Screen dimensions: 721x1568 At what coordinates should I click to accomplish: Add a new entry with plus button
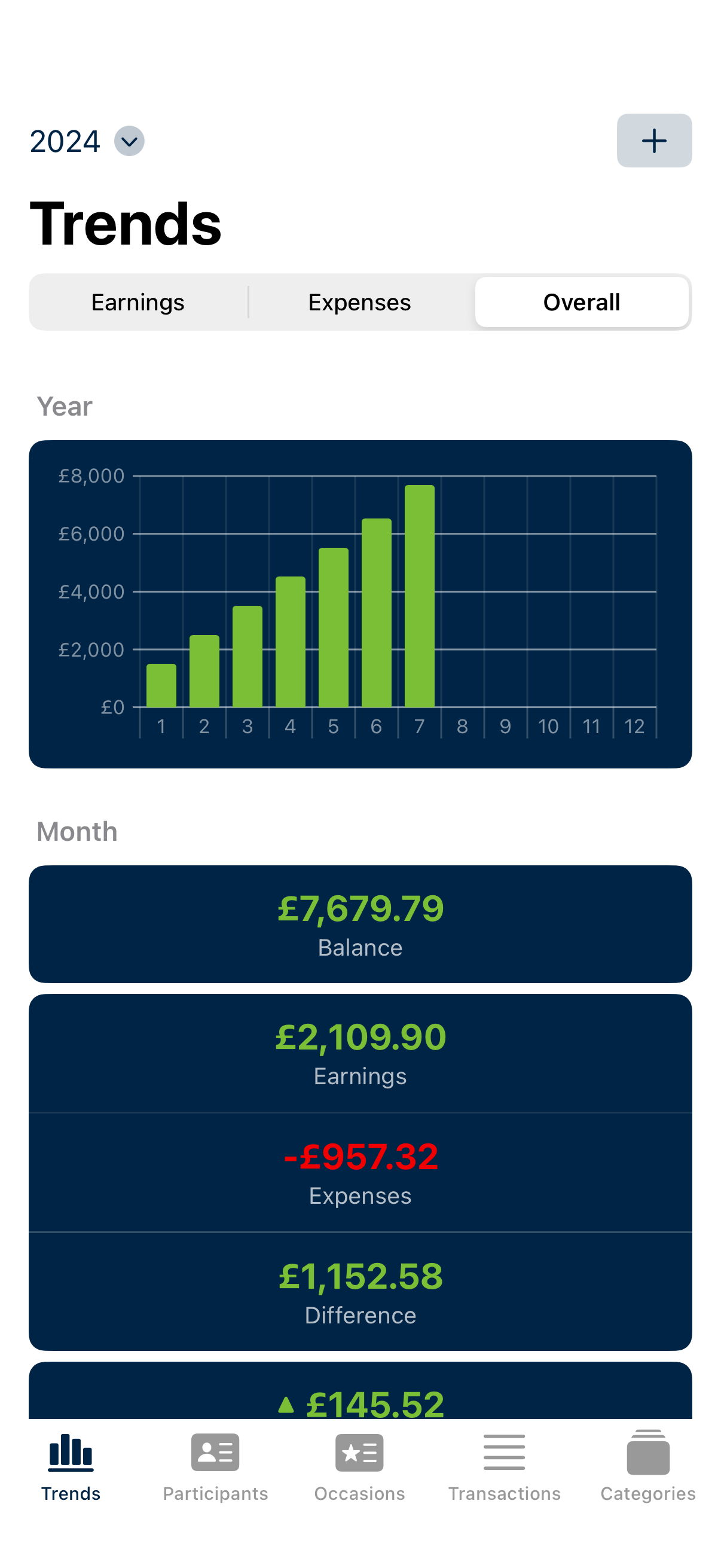tap(654, 141)
